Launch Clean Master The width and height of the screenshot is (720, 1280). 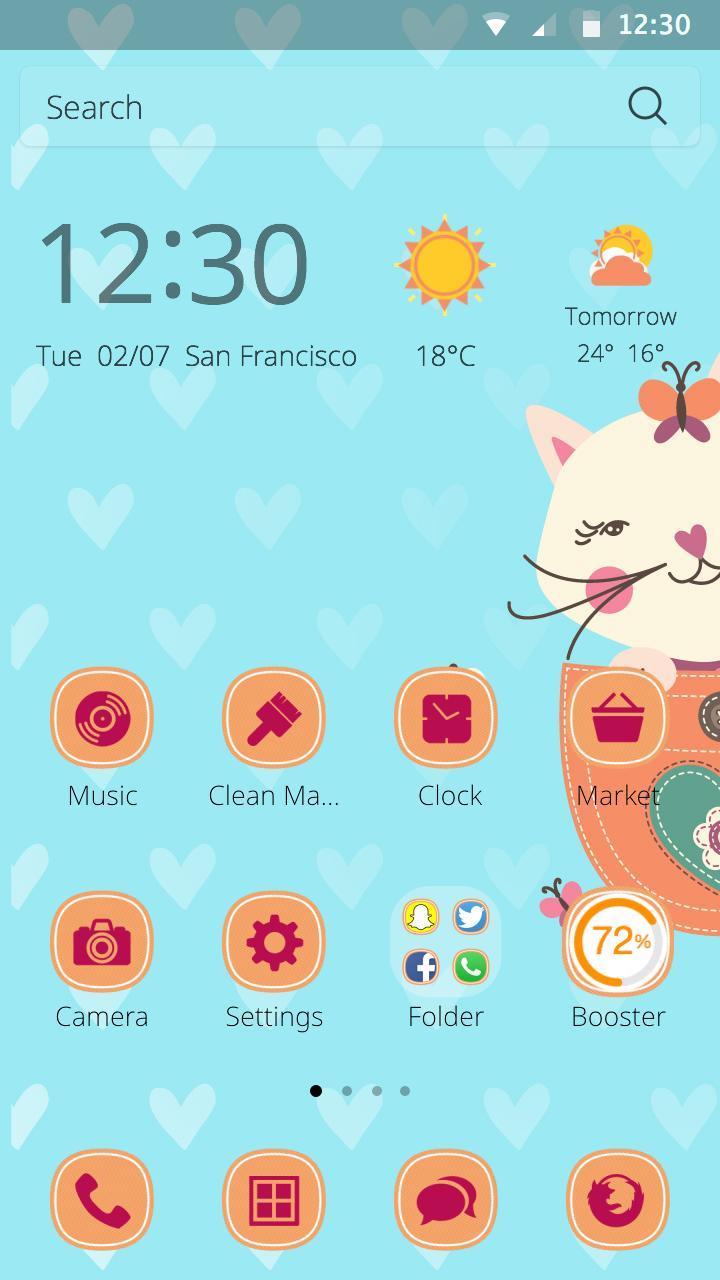click(273, 717)
